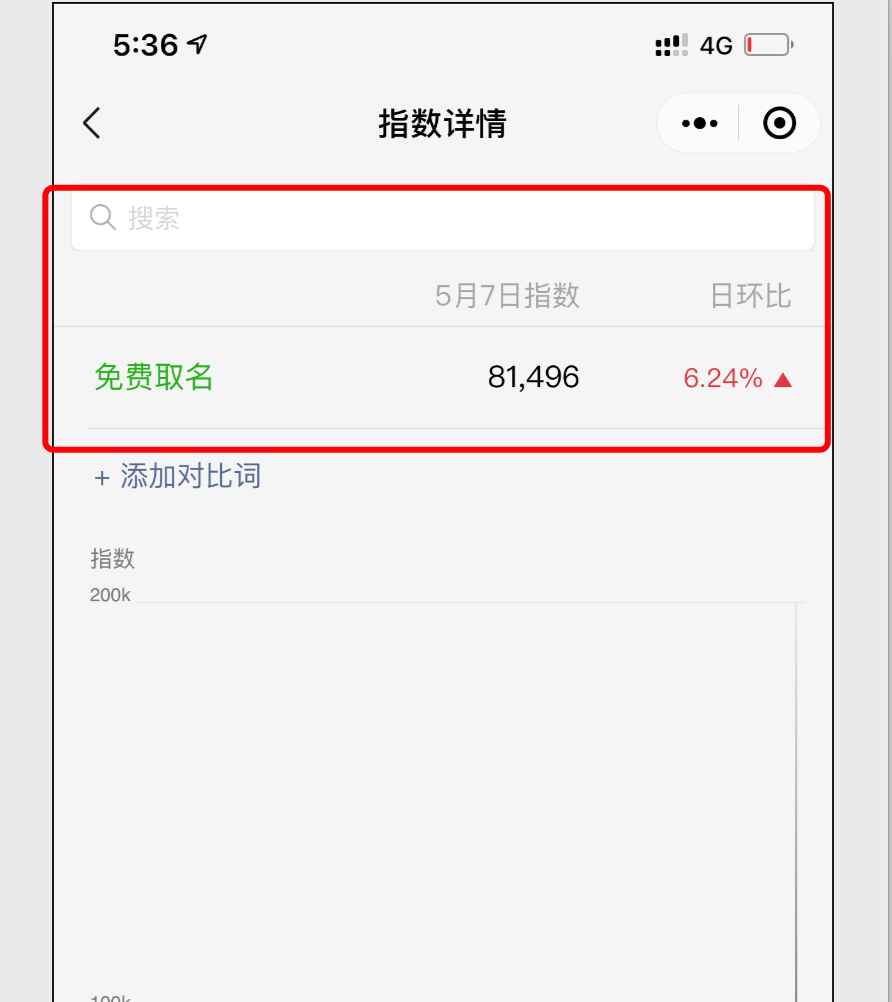Add a comparison word via 添加对比词
Viewport: 892px width, 1002px height.
tap(178, 476)
